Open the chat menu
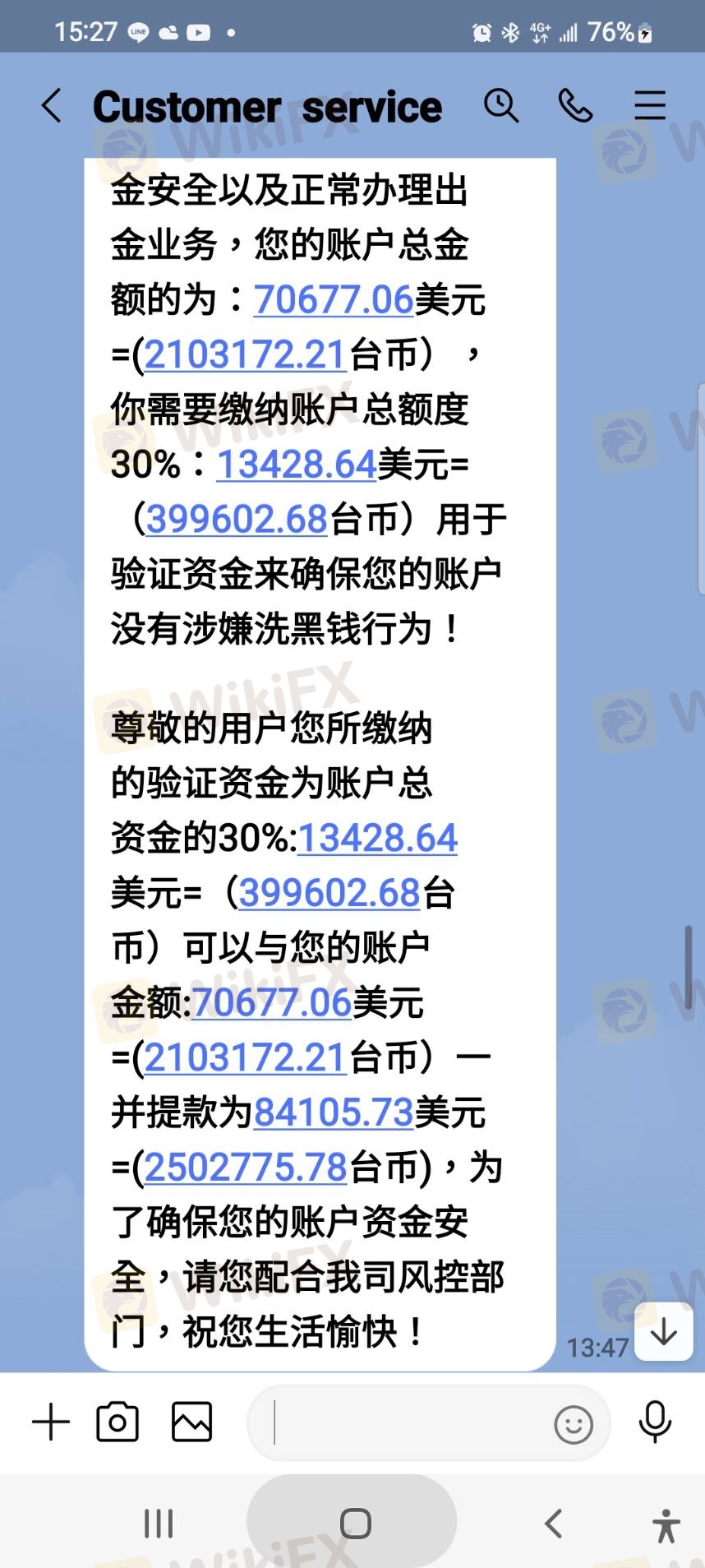 coord(649,106)
